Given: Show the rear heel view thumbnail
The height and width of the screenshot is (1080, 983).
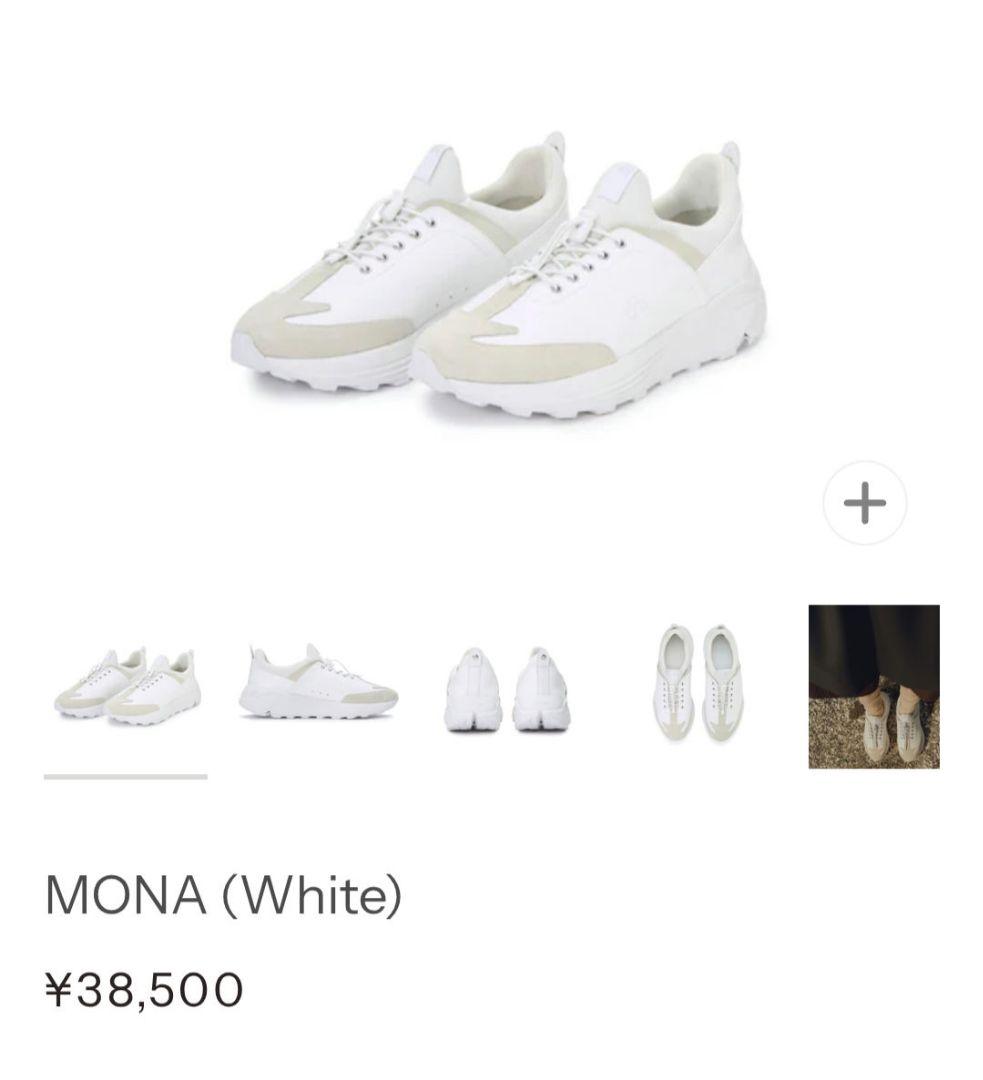Looking at the screenshot, I should point(506,688).
